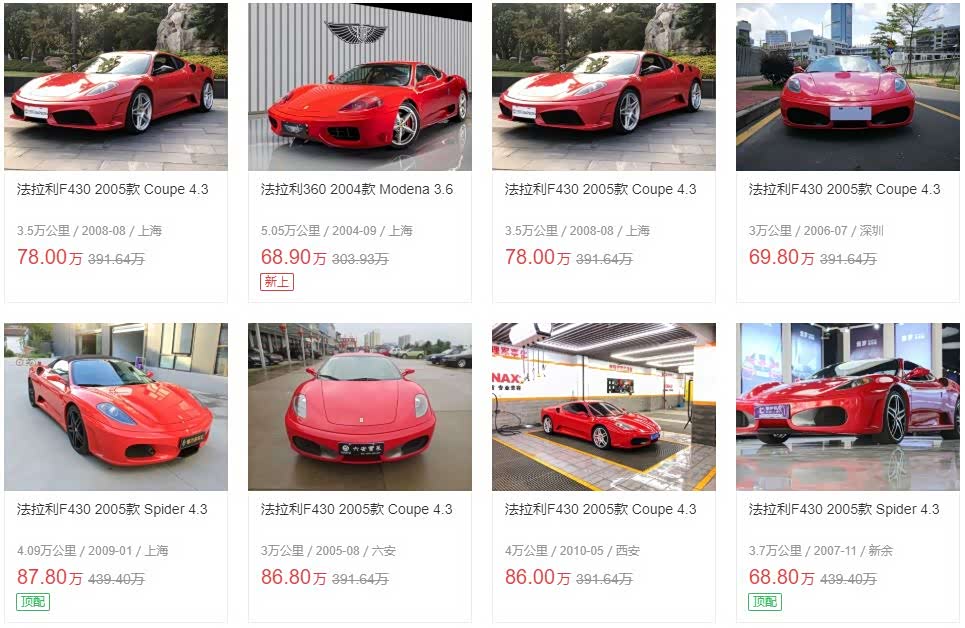View the F430 Coupe listing in 深圳
965x628 pixels.
coord(844,189)
